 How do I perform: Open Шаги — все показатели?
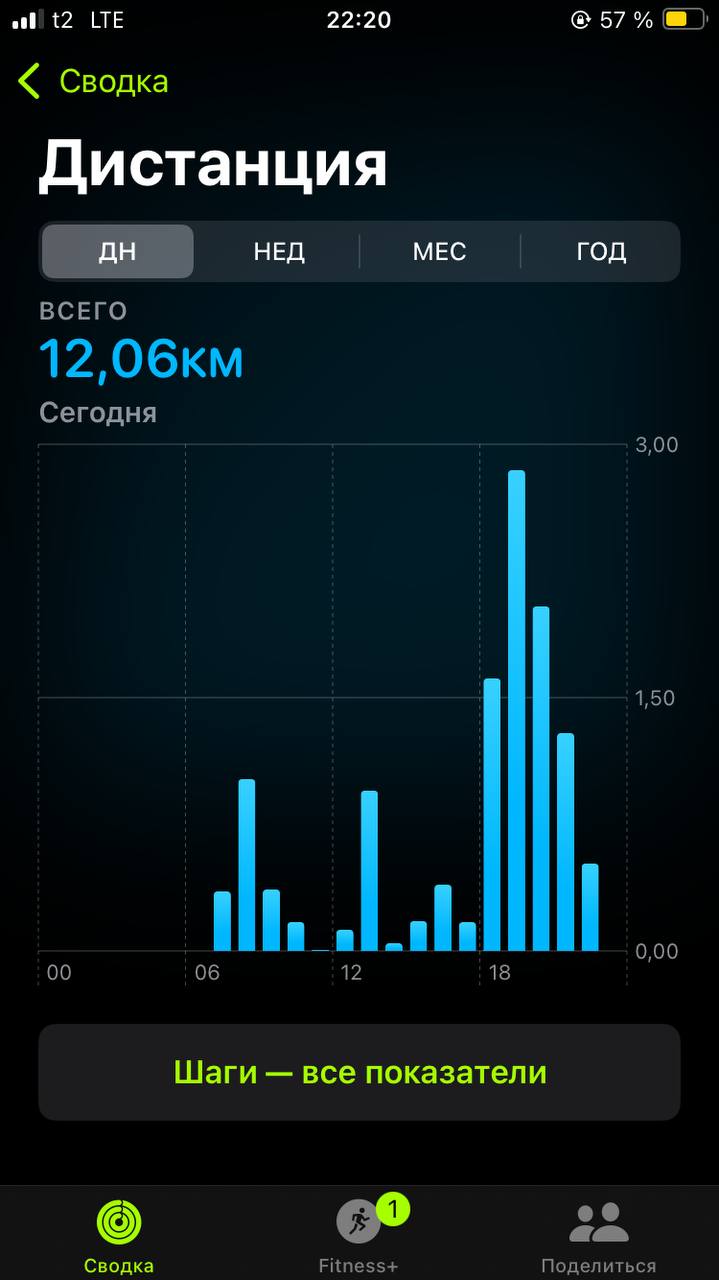tap(359, 1072)
